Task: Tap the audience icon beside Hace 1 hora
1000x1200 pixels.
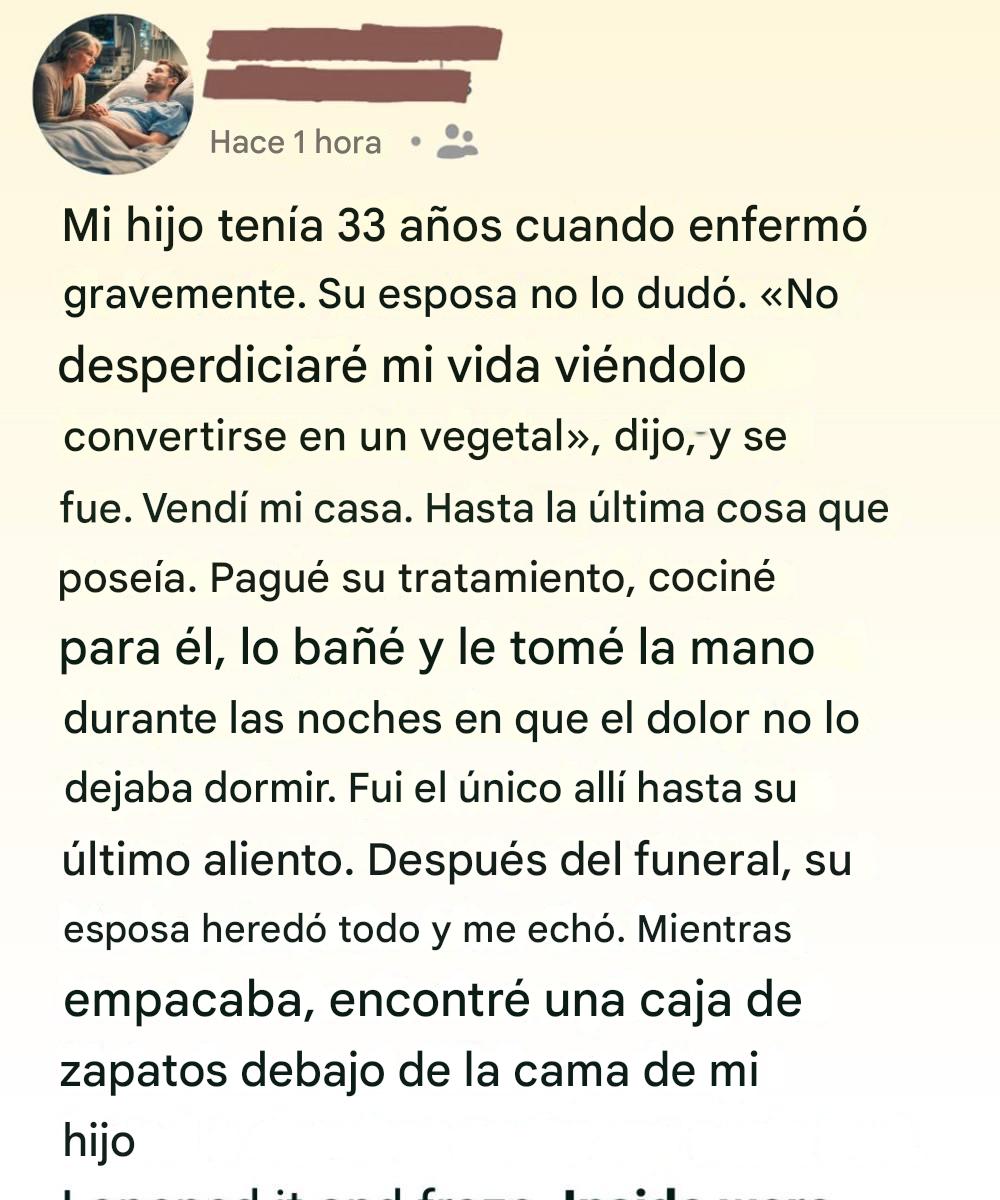Action: pos(459,142)
